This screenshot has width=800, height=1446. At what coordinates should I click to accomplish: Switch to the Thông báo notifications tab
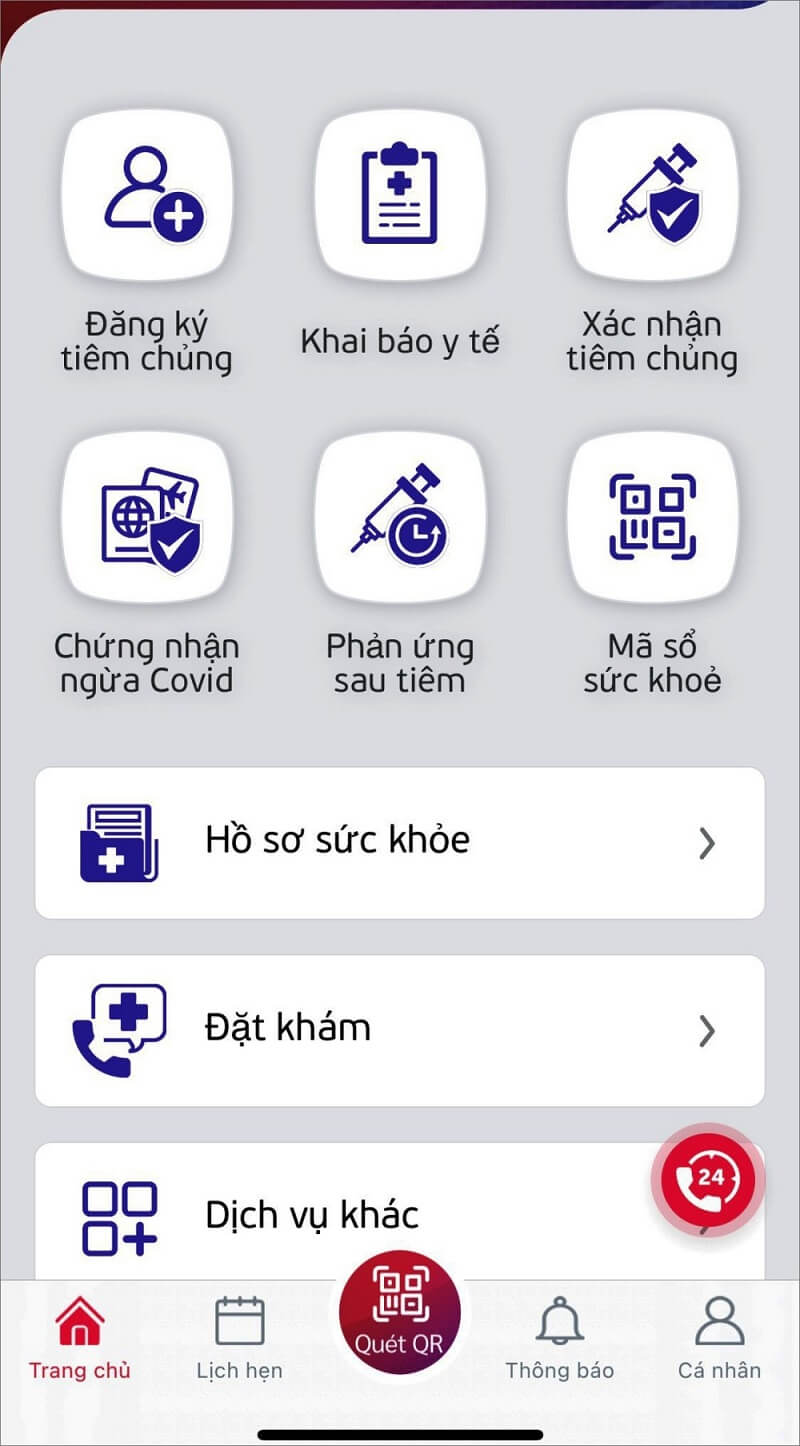click(560, 1330)
